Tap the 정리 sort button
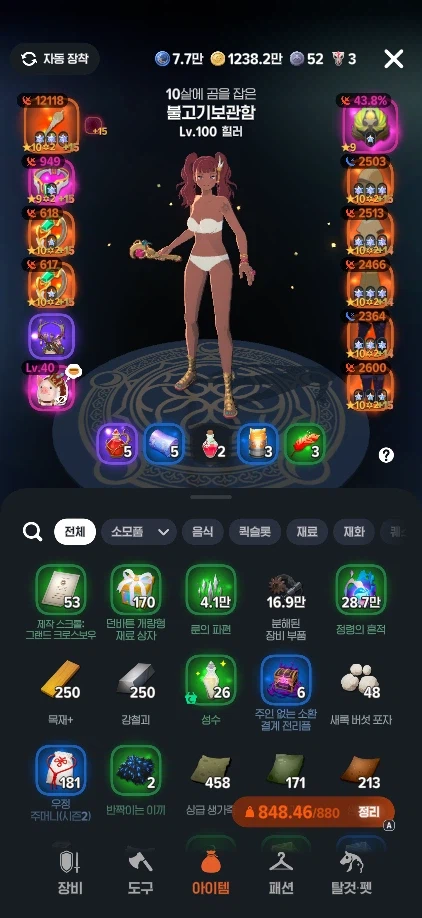The image size is (422, 918). coord(369,812)
